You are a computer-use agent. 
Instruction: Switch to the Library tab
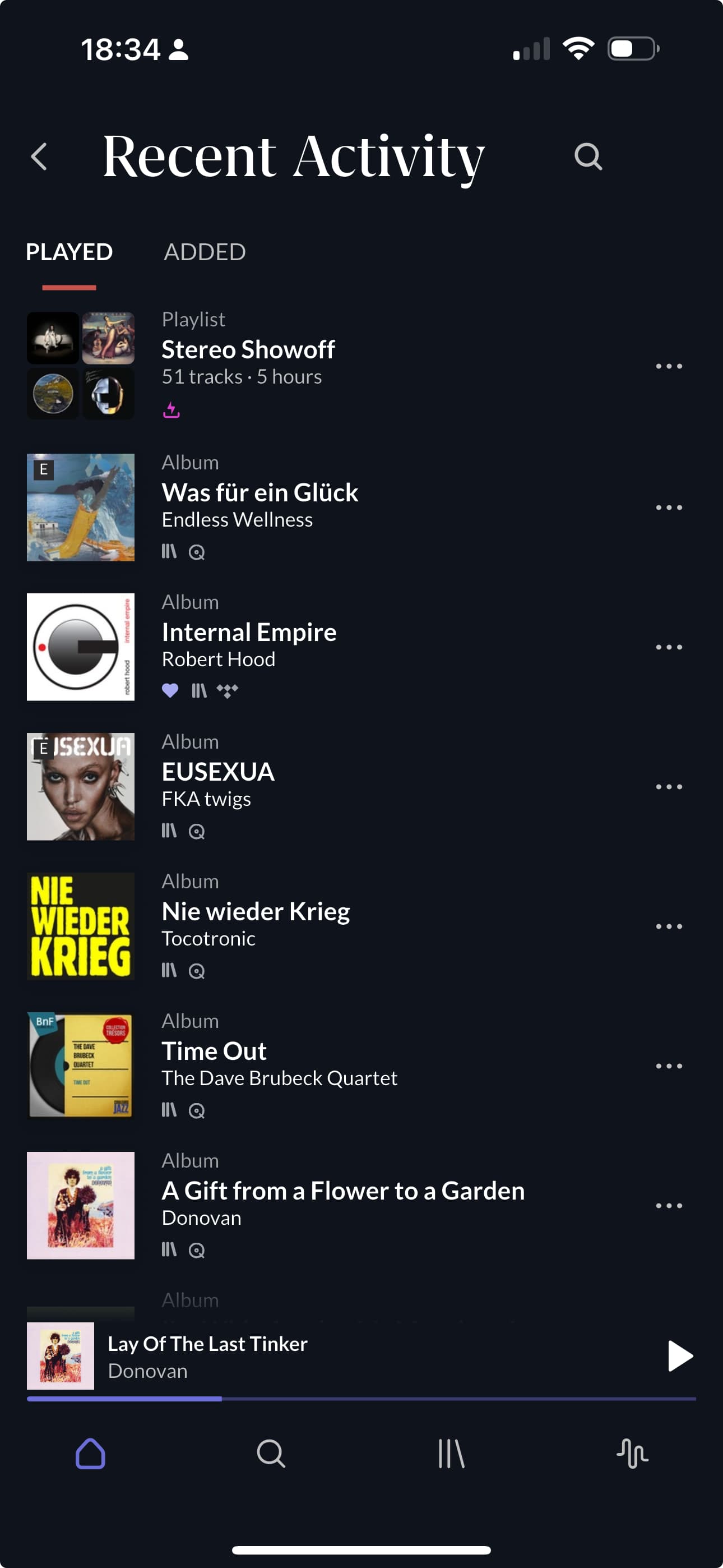pos(452,1454)
